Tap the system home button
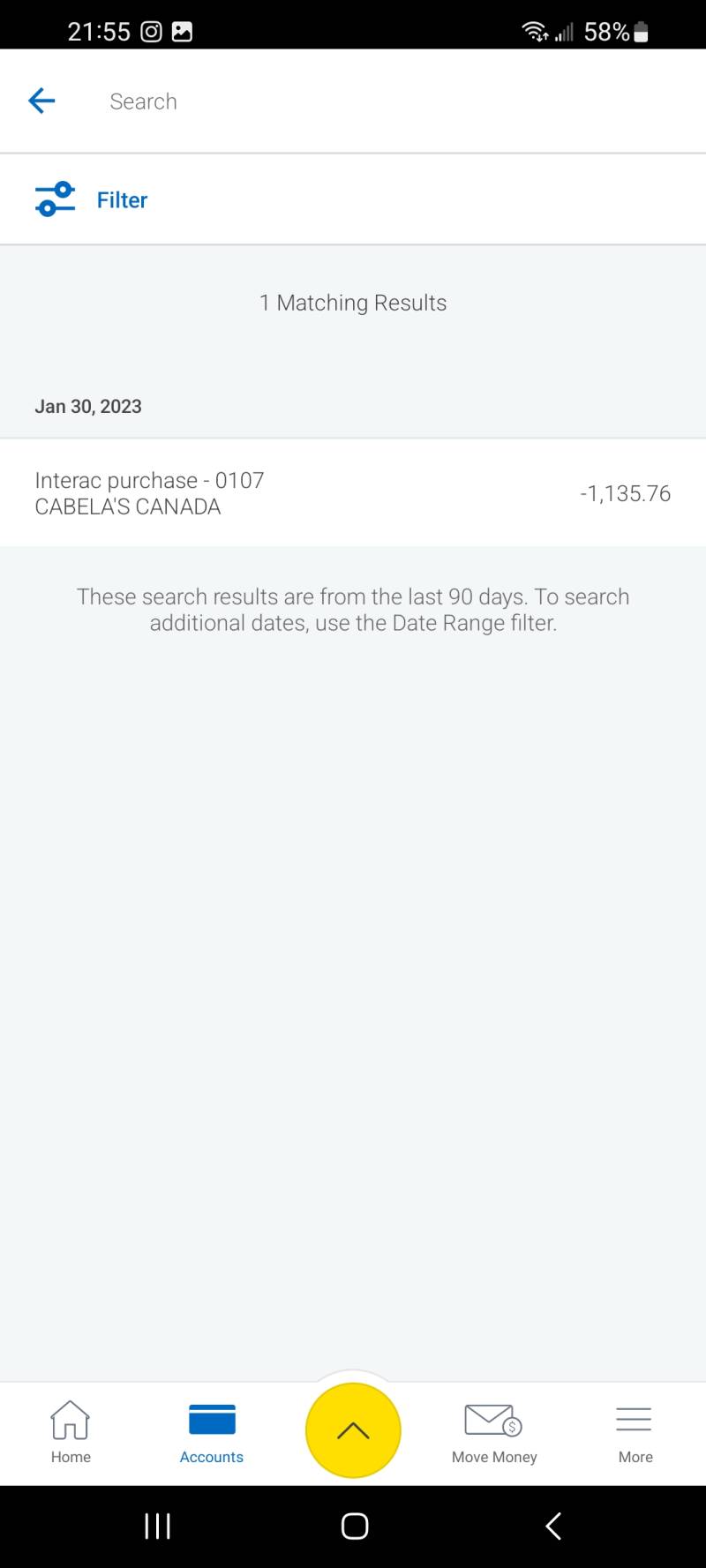 (x=354, y=1526)
